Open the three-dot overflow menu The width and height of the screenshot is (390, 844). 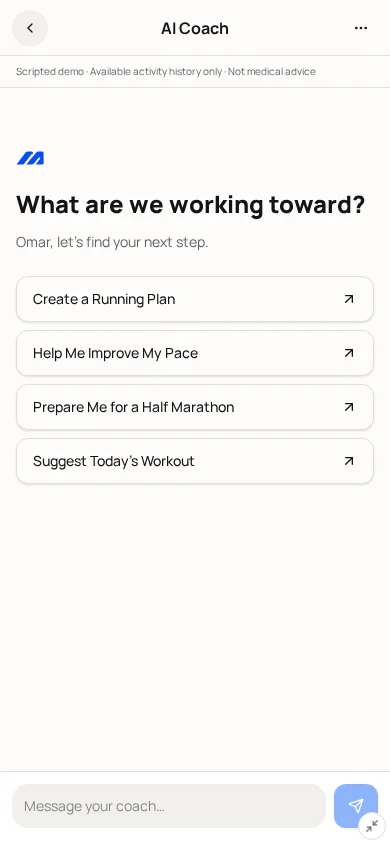[360, 28]
